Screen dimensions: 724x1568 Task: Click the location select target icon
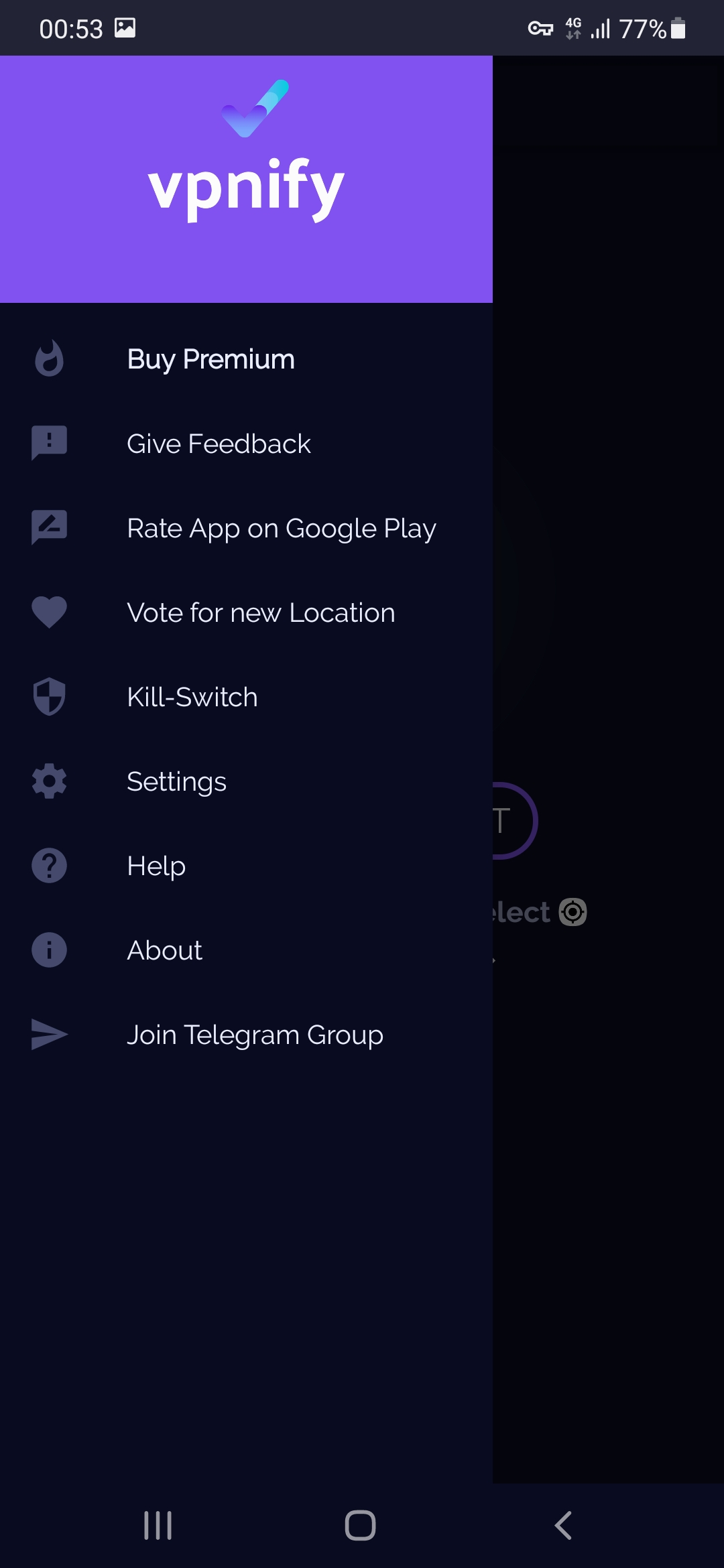coord(573,911)
